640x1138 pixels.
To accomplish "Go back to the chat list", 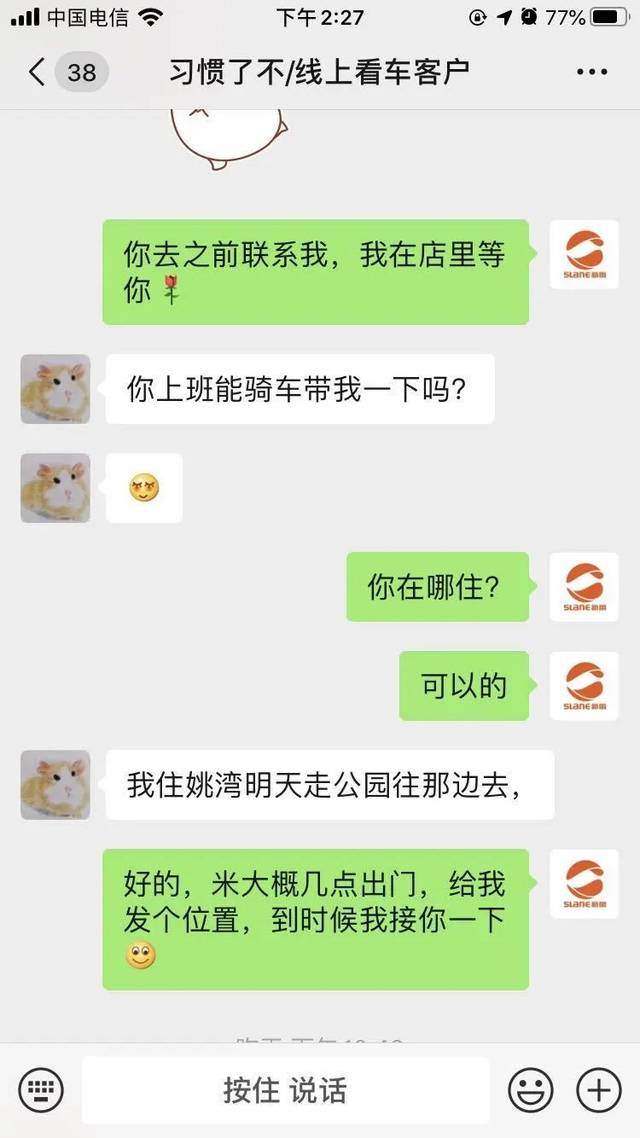I will click(38, 73).
